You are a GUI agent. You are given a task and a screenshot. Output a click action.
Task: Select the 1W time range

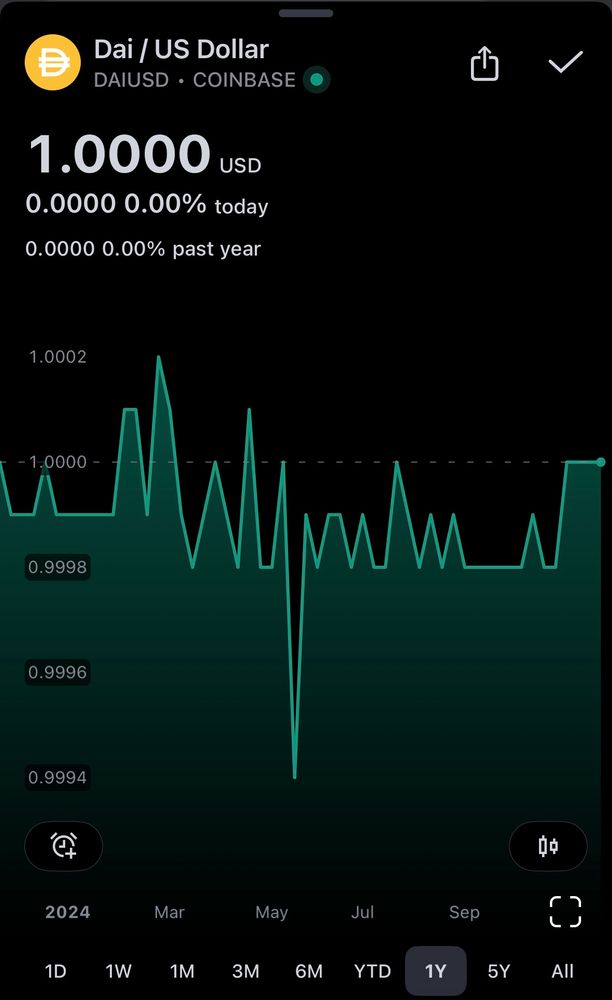(119, 971)
